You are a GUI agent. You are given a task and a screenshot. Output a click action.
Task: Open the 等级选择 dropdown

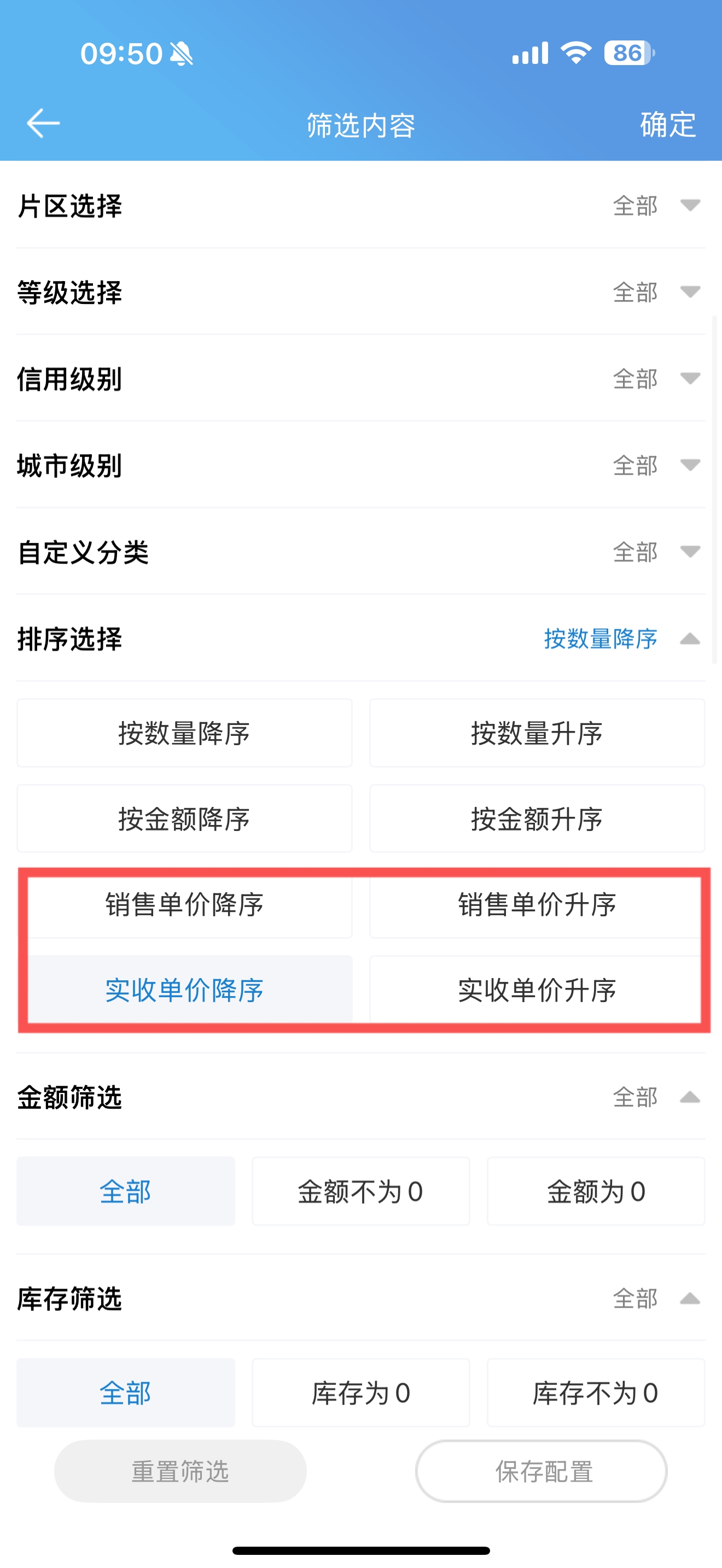click(x=361, y=292)
